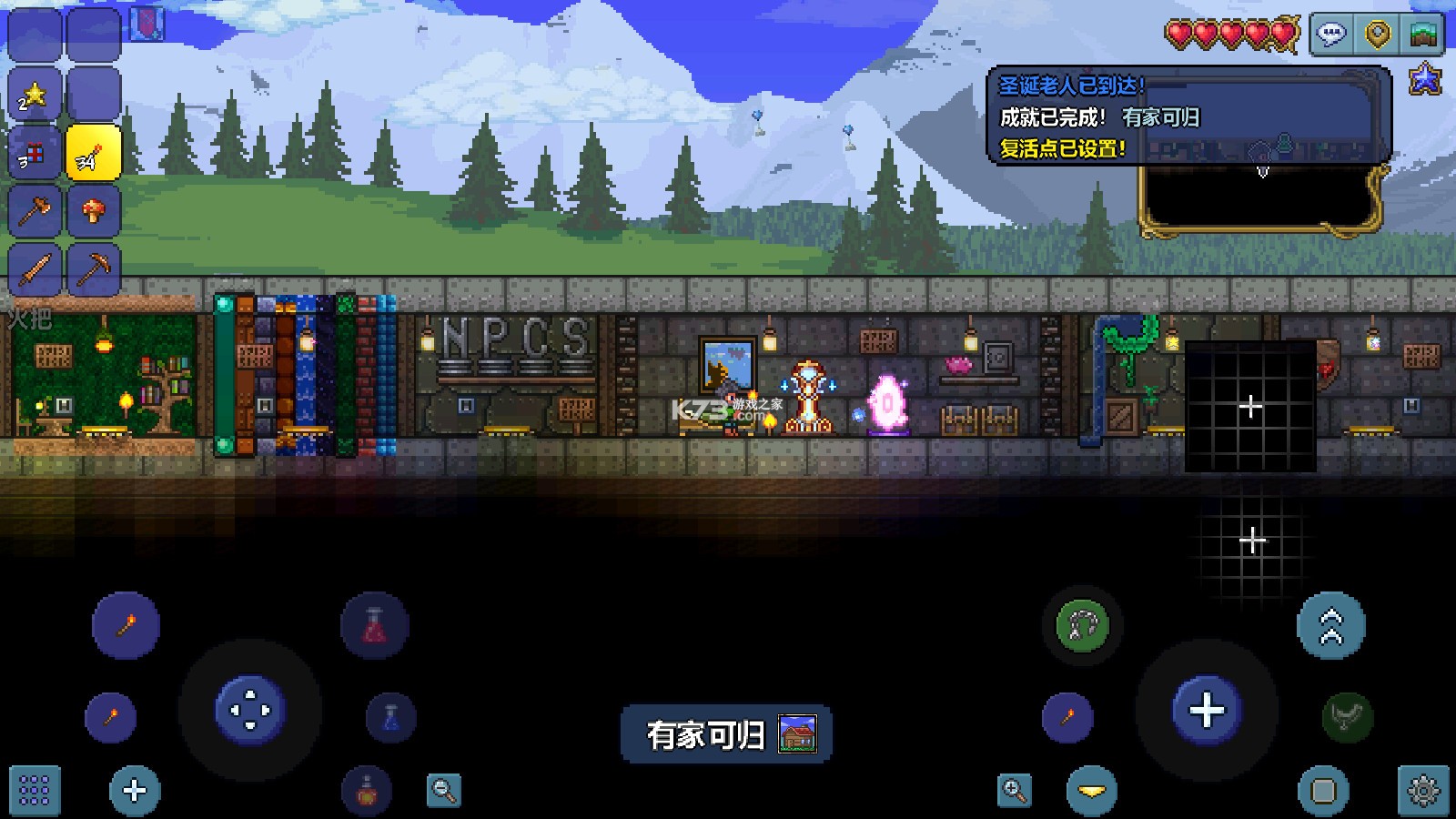Select the sword in the hotbar

[35, 269]
